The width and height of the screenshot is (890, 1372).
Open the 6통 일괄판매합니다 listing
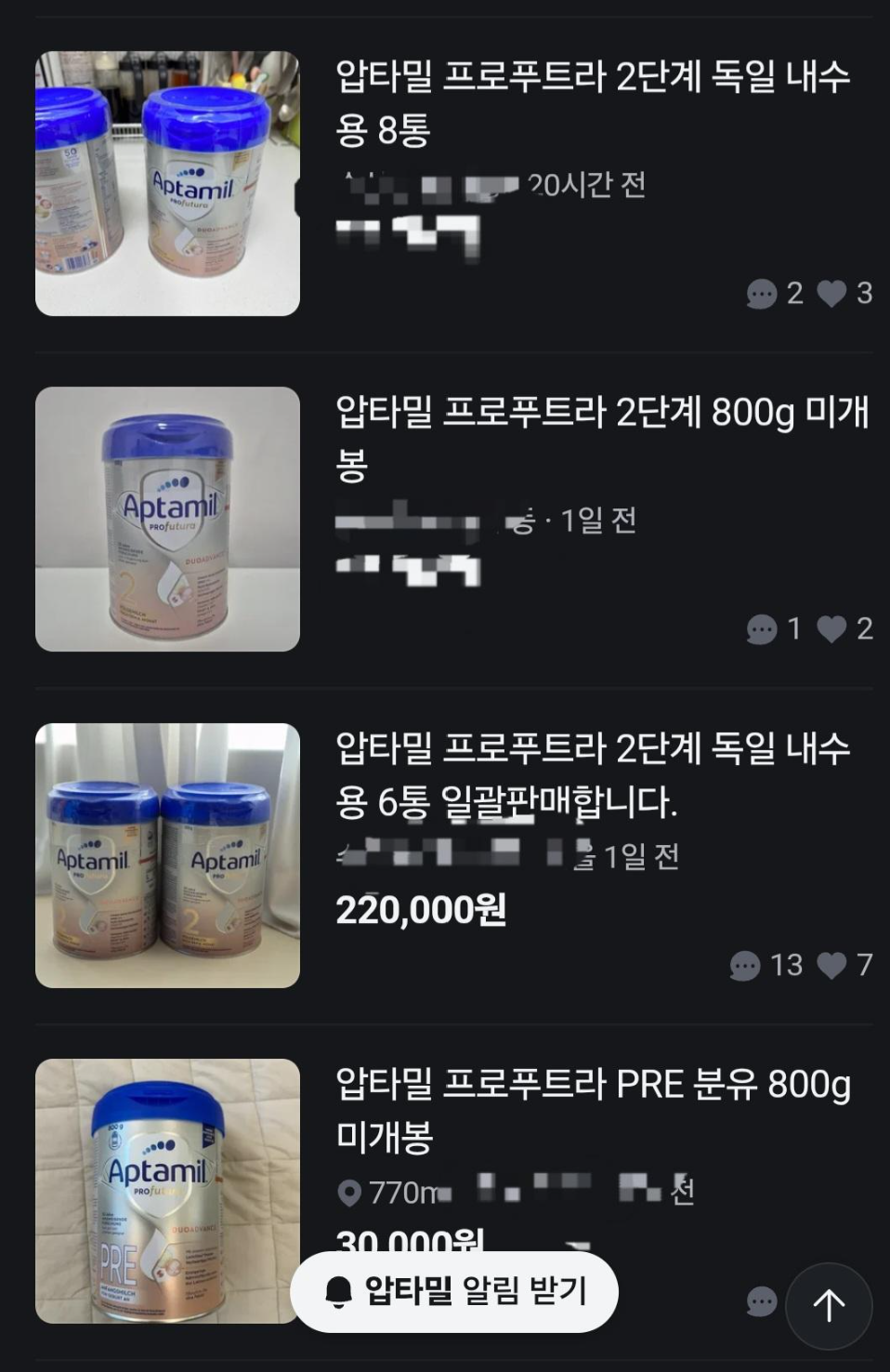point(592,773)
